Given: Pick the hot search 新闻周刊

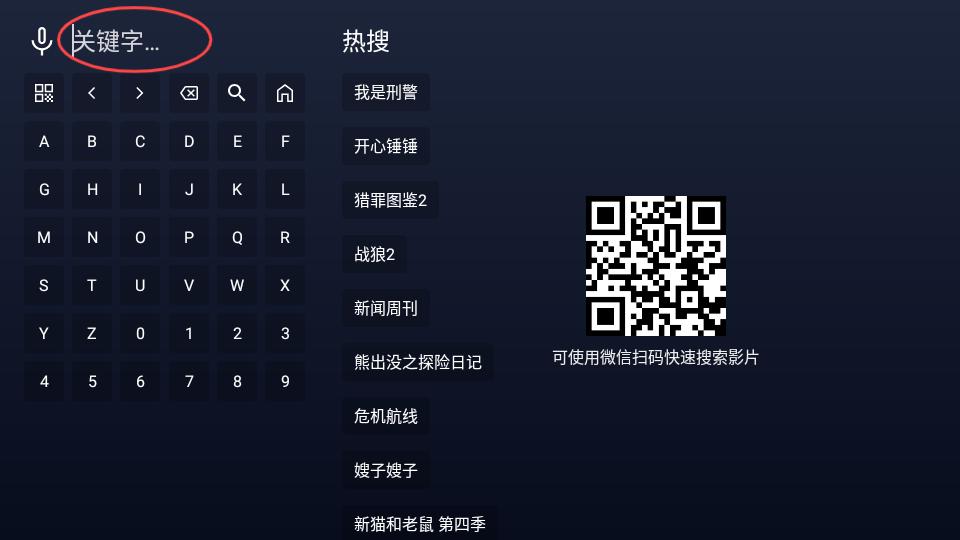Looking at the screenshot, I should (386, 308).
